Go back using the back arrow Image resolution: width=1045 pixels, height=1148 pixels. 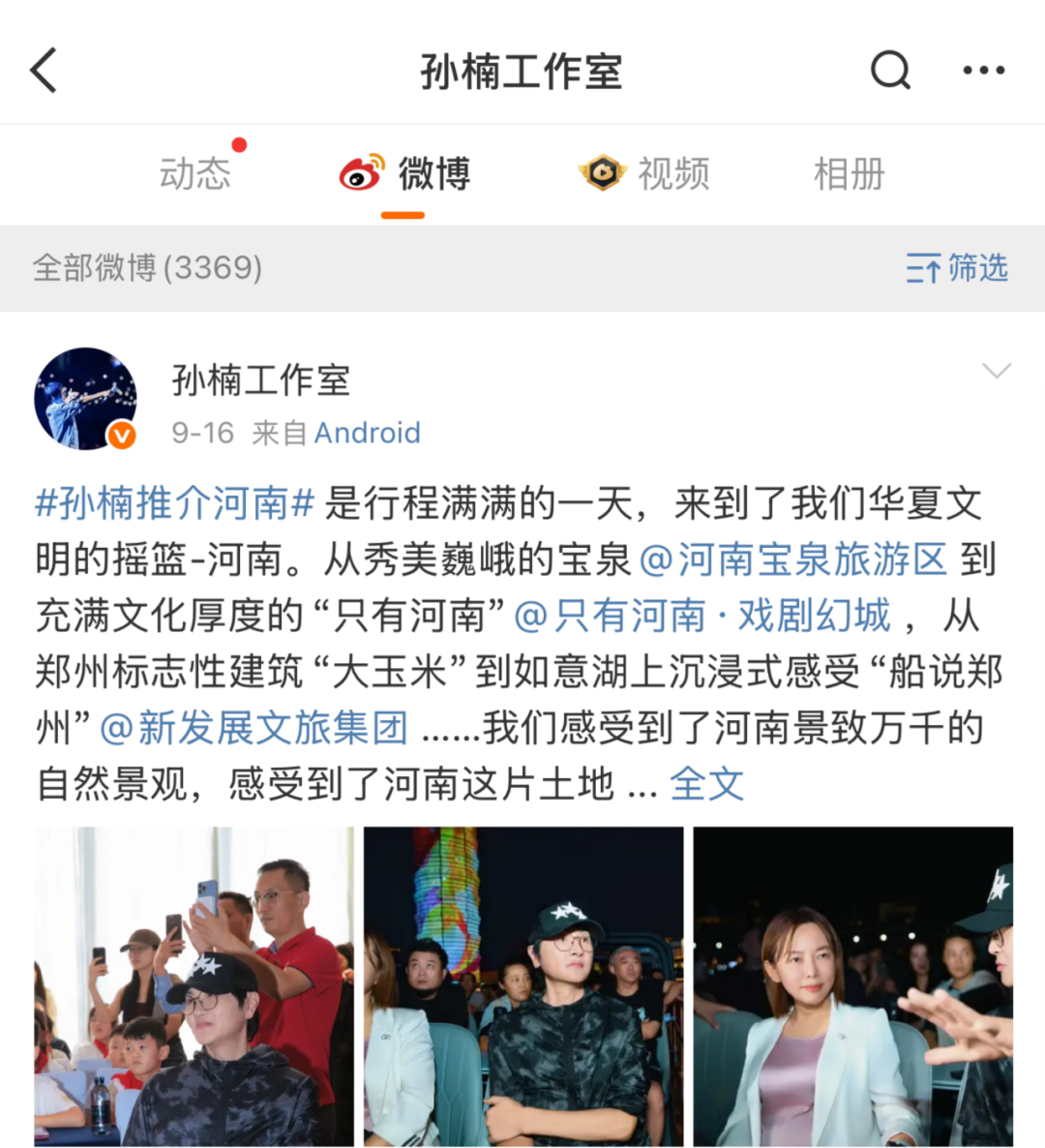[45, 71]
